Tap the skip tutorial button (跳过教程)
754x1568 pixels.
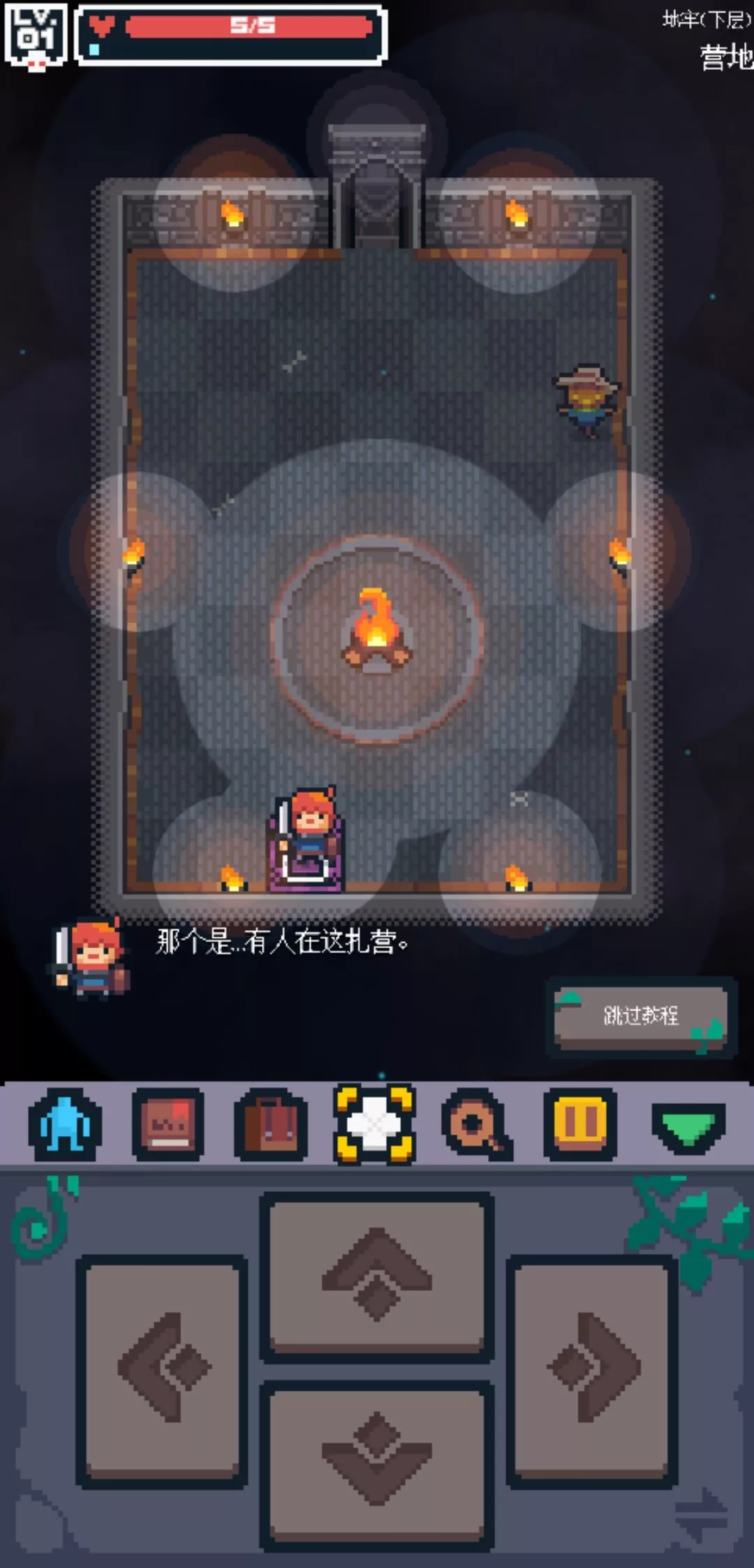click(x=640, y=1015)
